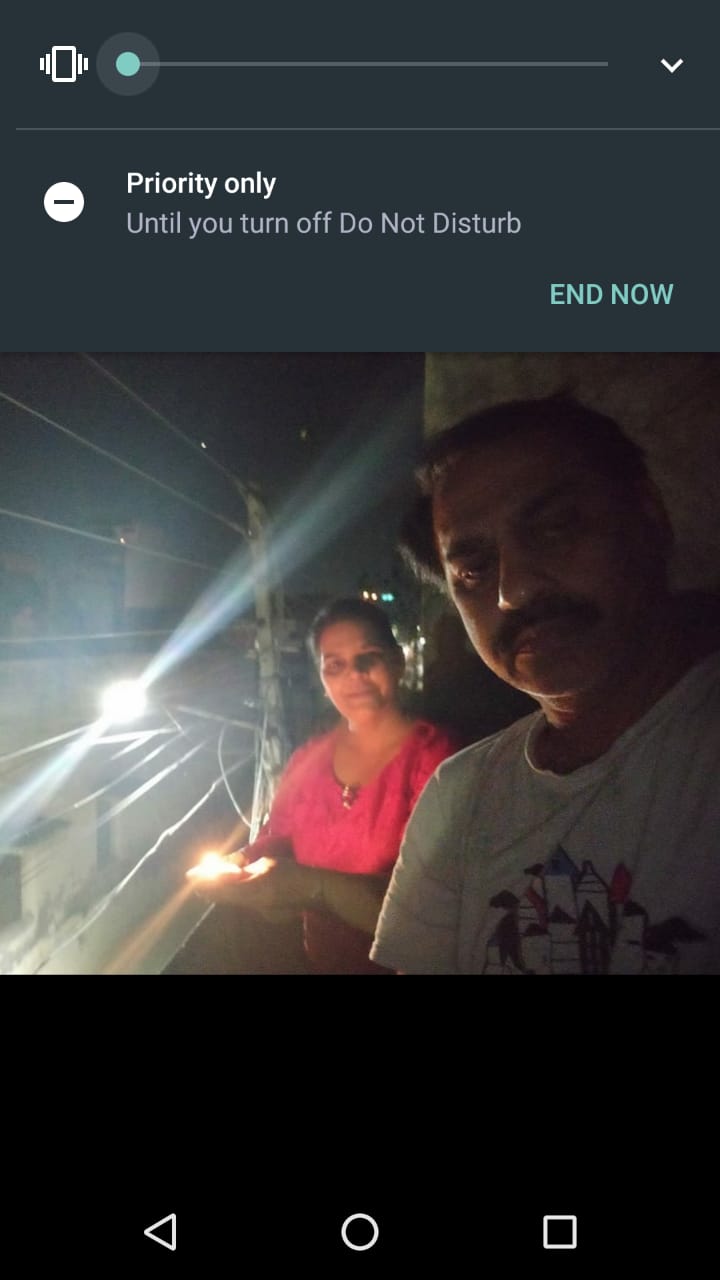Expand the volume panel chevron

pyautogui.click(x=672, y=65)
